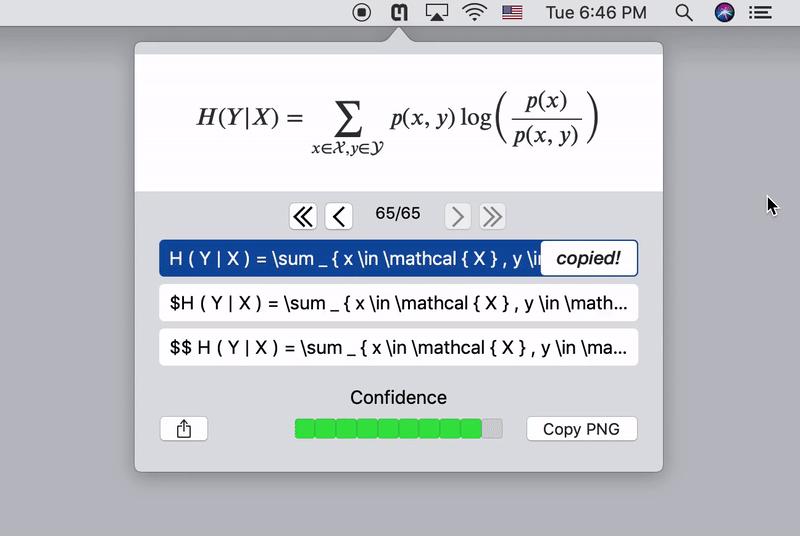
Task: Copy the double-dollar $$ H LaTeX row
Action: point(398,347)
